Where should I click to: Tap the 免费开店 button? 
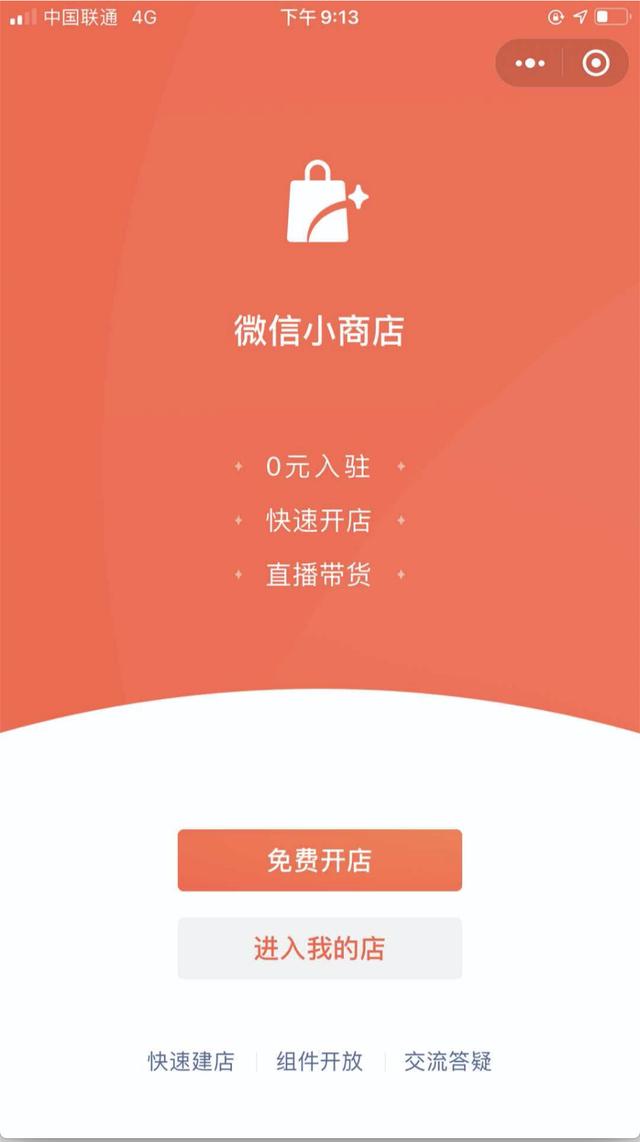(x=319, y=860)
